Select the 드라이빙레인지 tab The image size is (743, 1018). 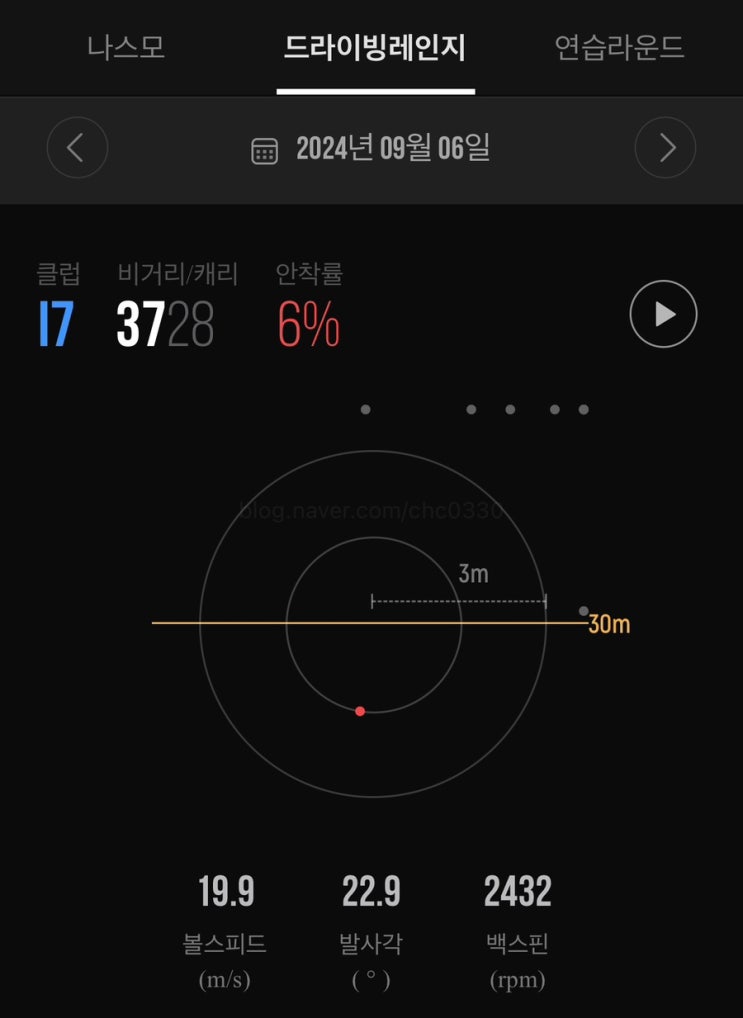375,48
